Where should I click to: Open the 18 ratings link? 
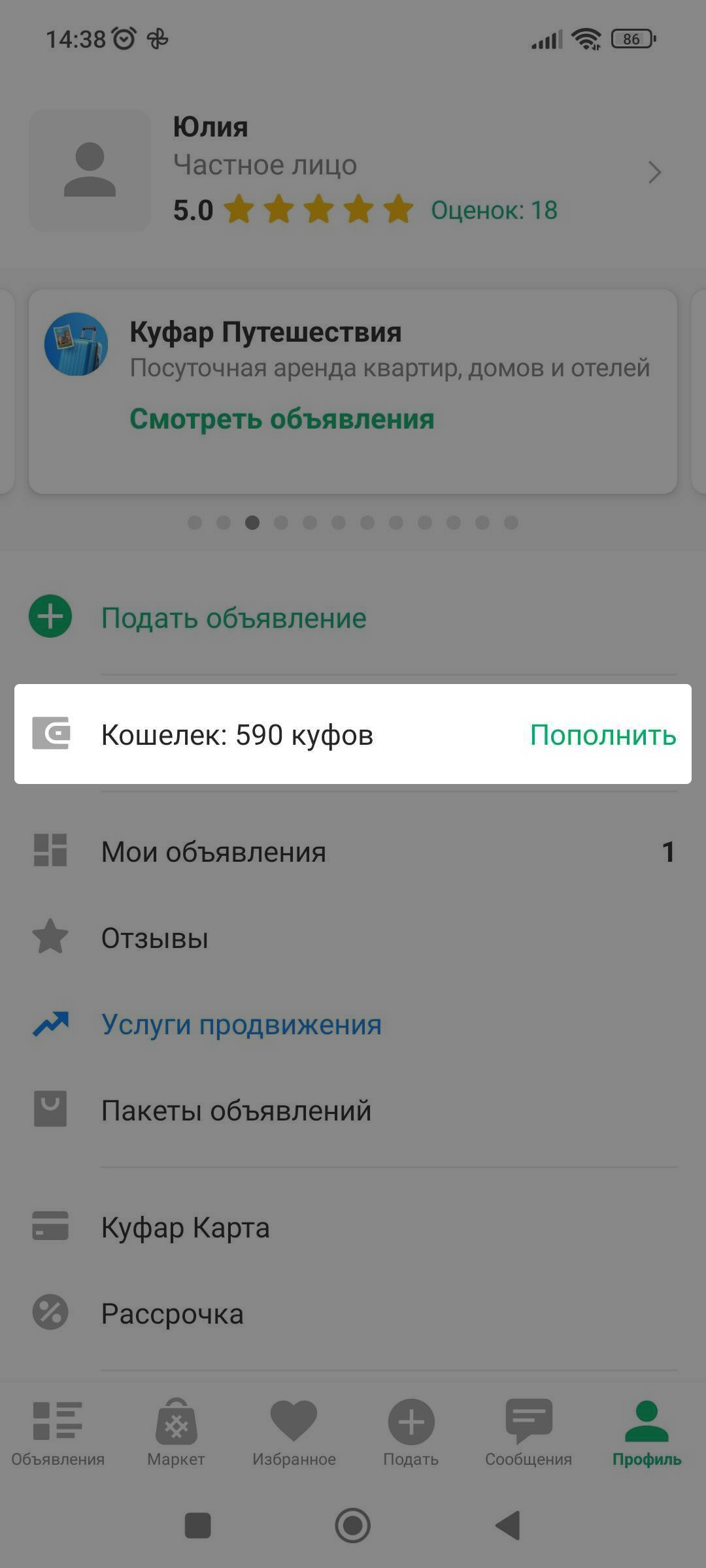pyautogui.click(x=494, y=210)
